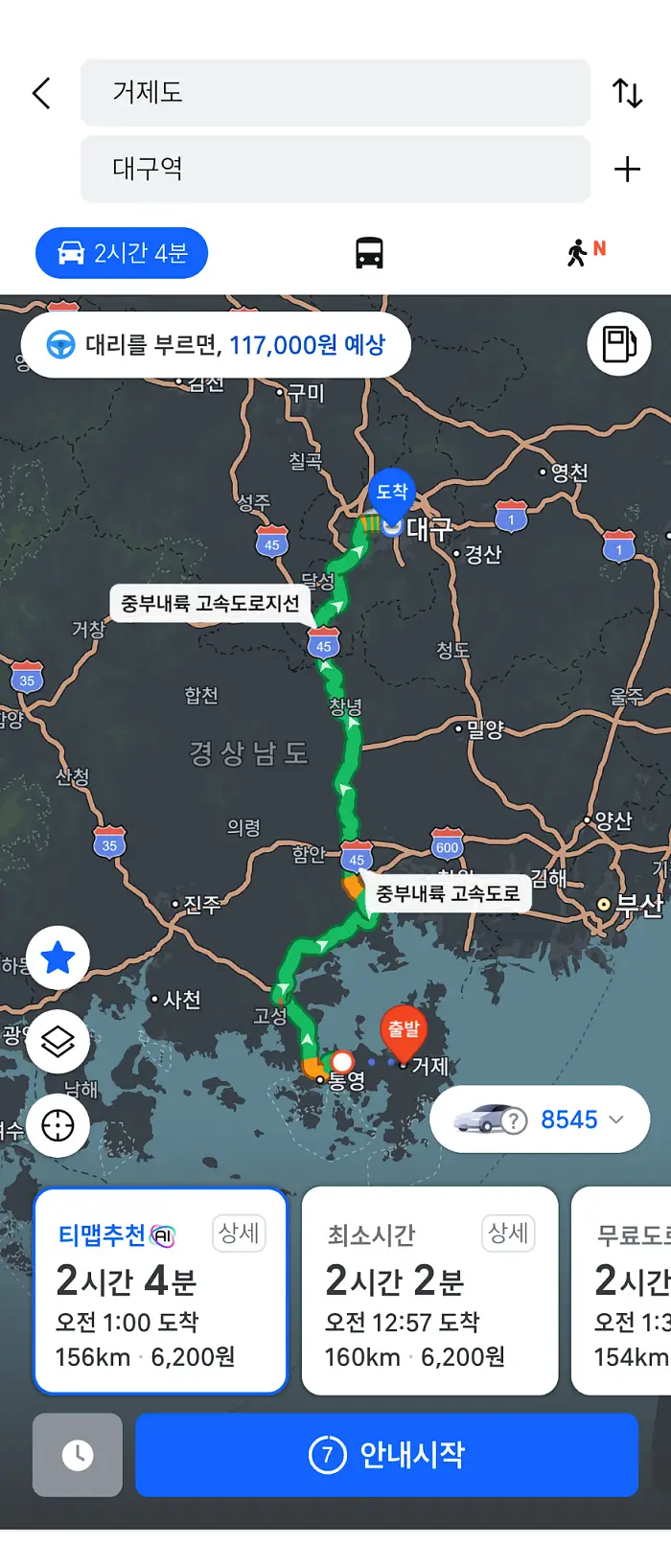Switch to the walking route tab
Image resolution: width=671 pixels, height=1568 pixels.
584,253
